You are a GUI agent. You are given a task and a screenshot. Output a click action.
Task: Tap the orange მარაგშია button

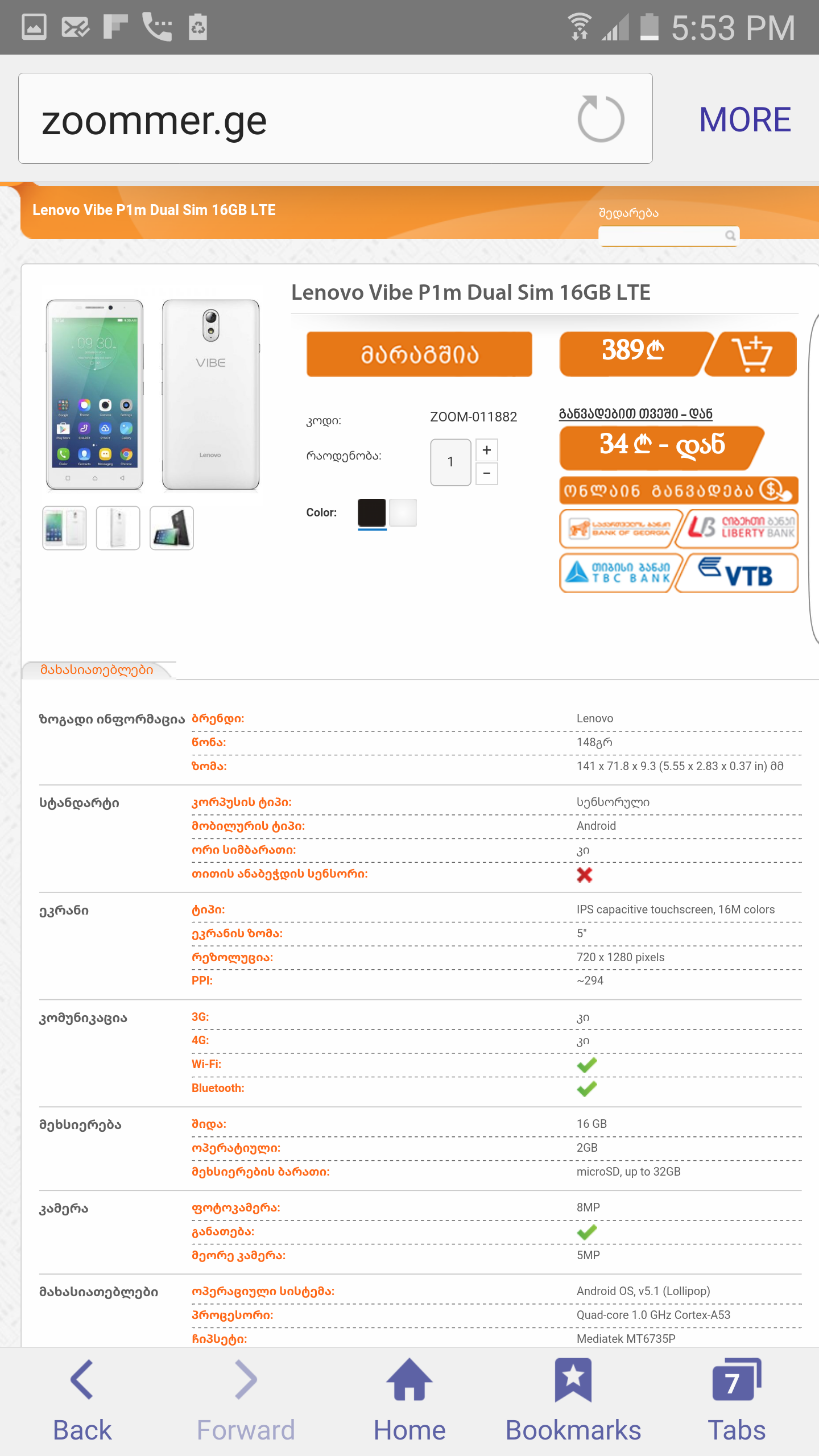tap(419, 354)
